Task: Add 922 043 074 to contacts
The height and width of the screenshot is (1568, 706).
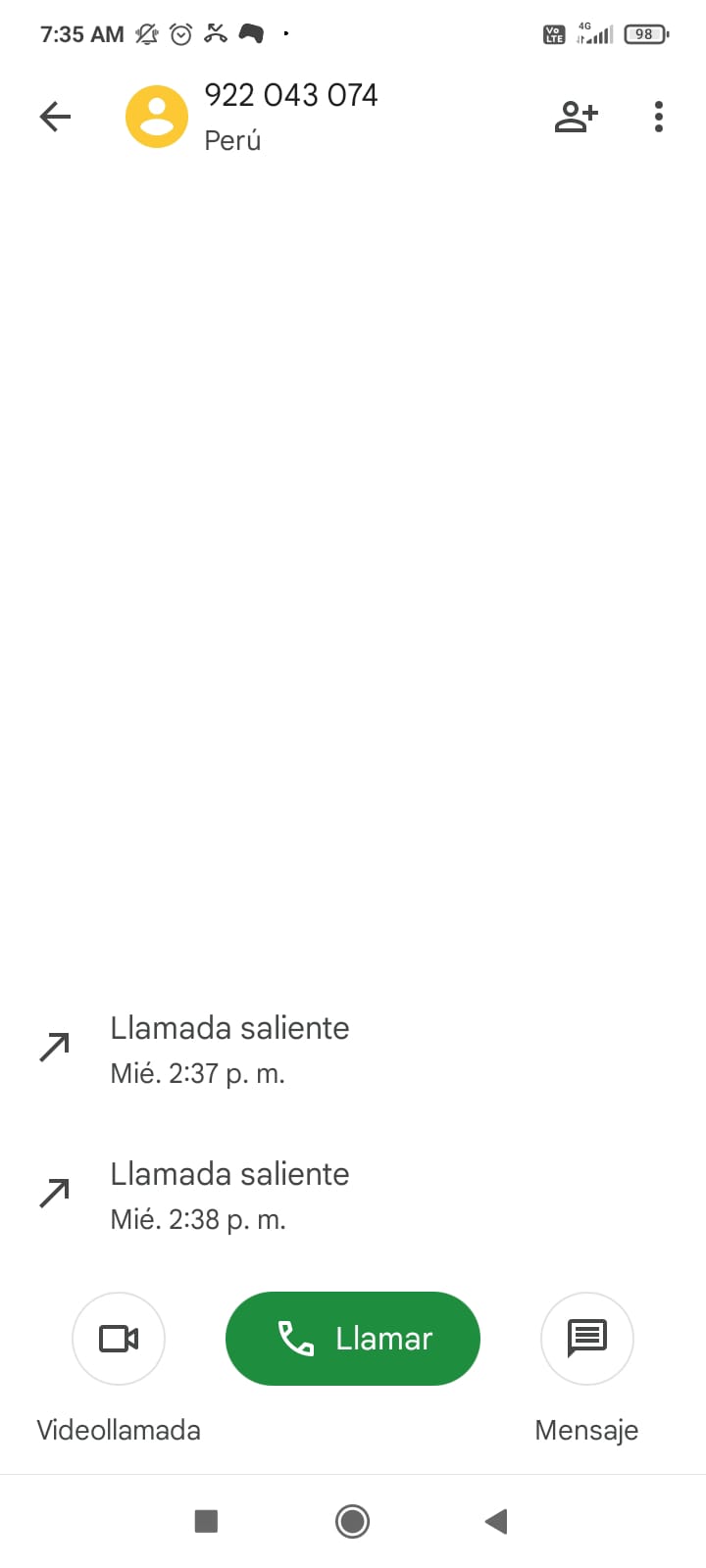Action: click(x=576, y=117)
